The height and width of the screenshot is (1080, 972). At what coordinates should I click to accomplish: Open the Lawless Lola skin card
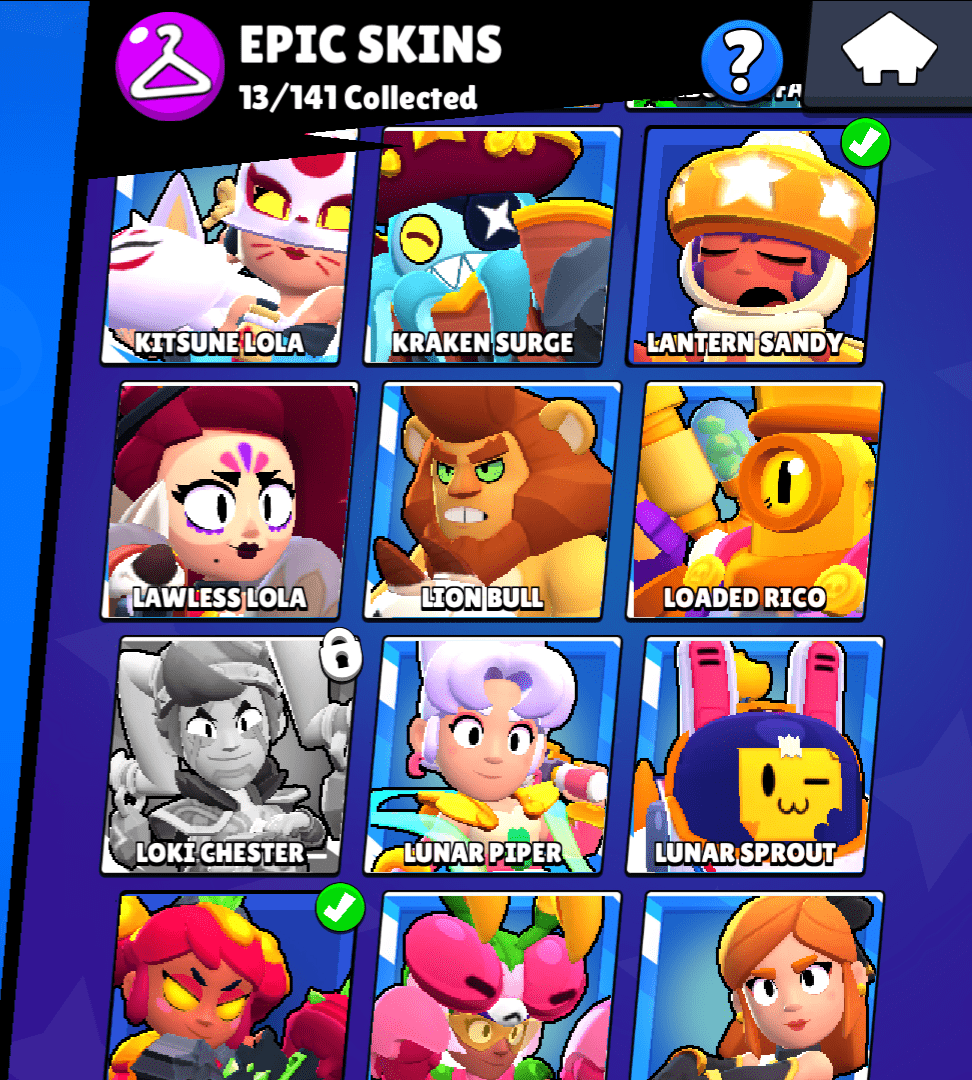coord(228,500)
